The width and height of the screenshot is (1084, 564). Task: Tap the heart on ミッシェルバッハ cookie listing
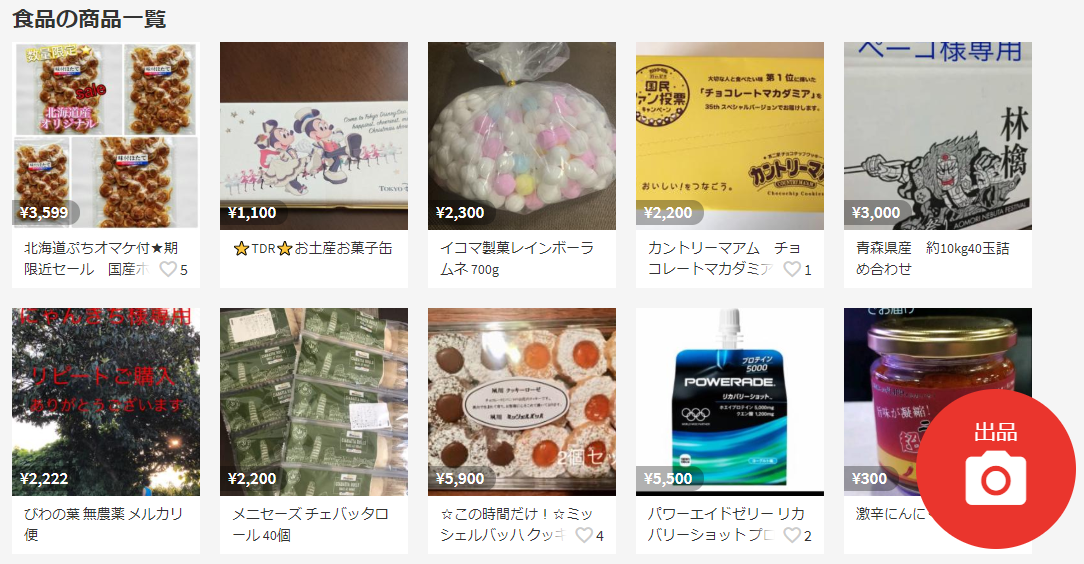(584, 536)
